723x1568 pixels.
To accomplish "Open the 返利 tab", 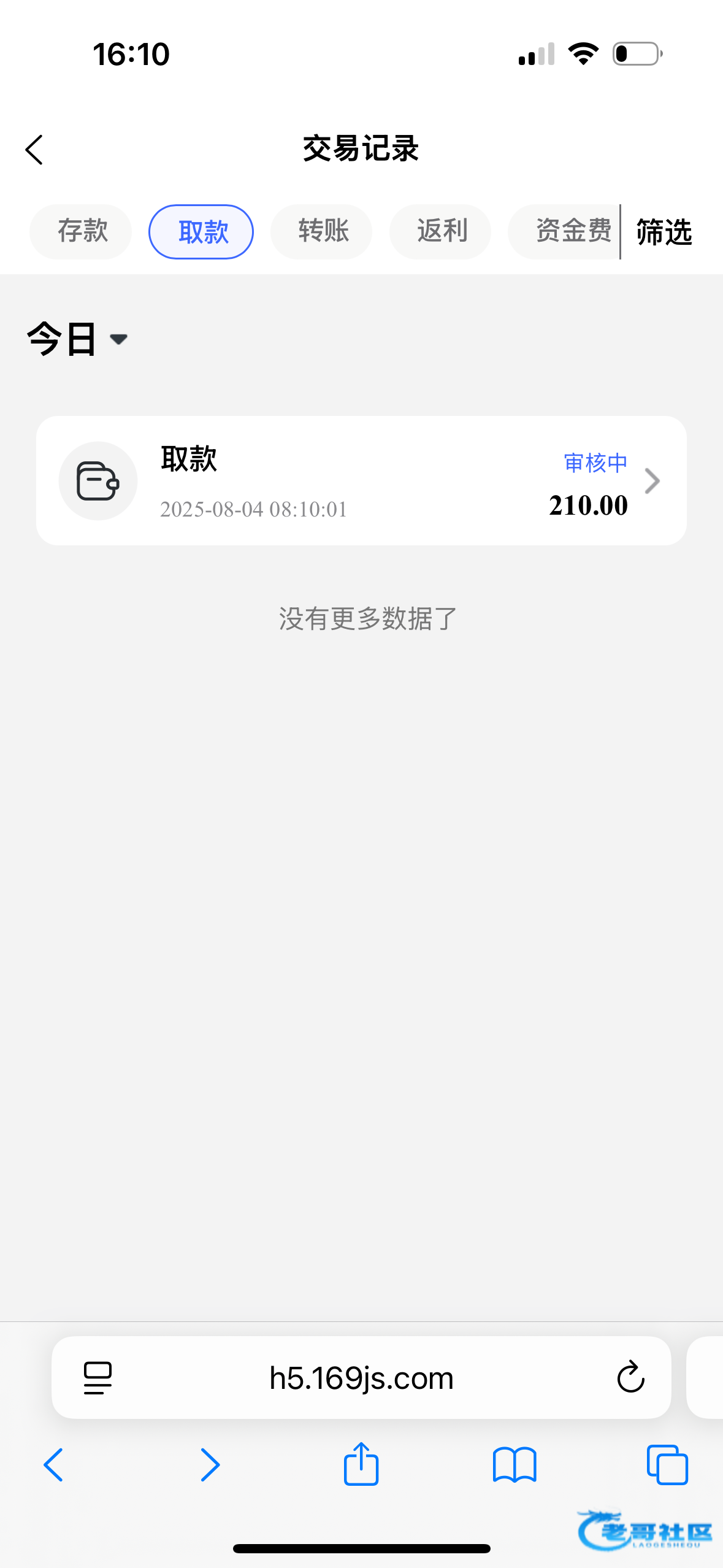I will pyautogui.click(x=441, y=232).
